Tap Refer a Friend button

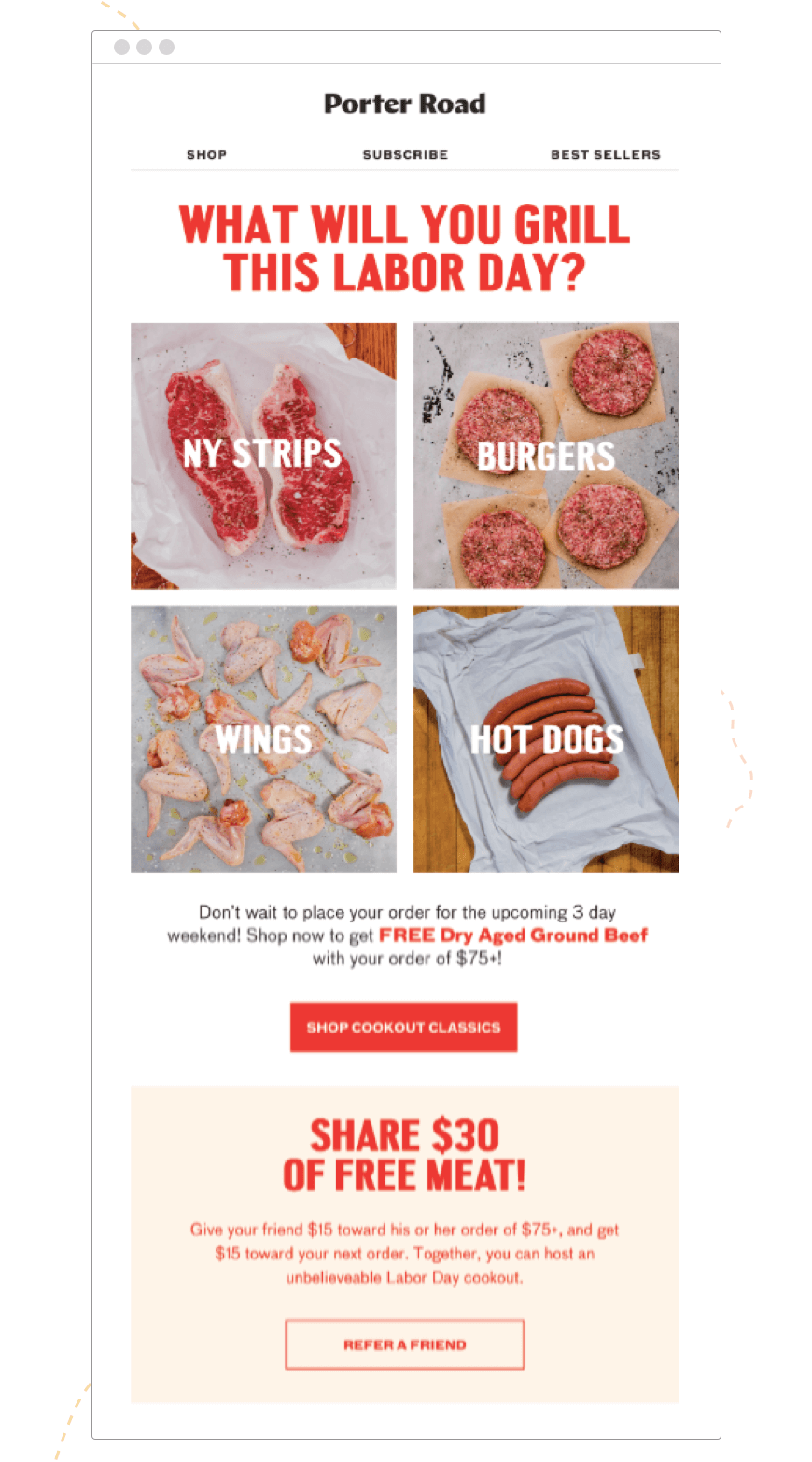[405, 1344]
